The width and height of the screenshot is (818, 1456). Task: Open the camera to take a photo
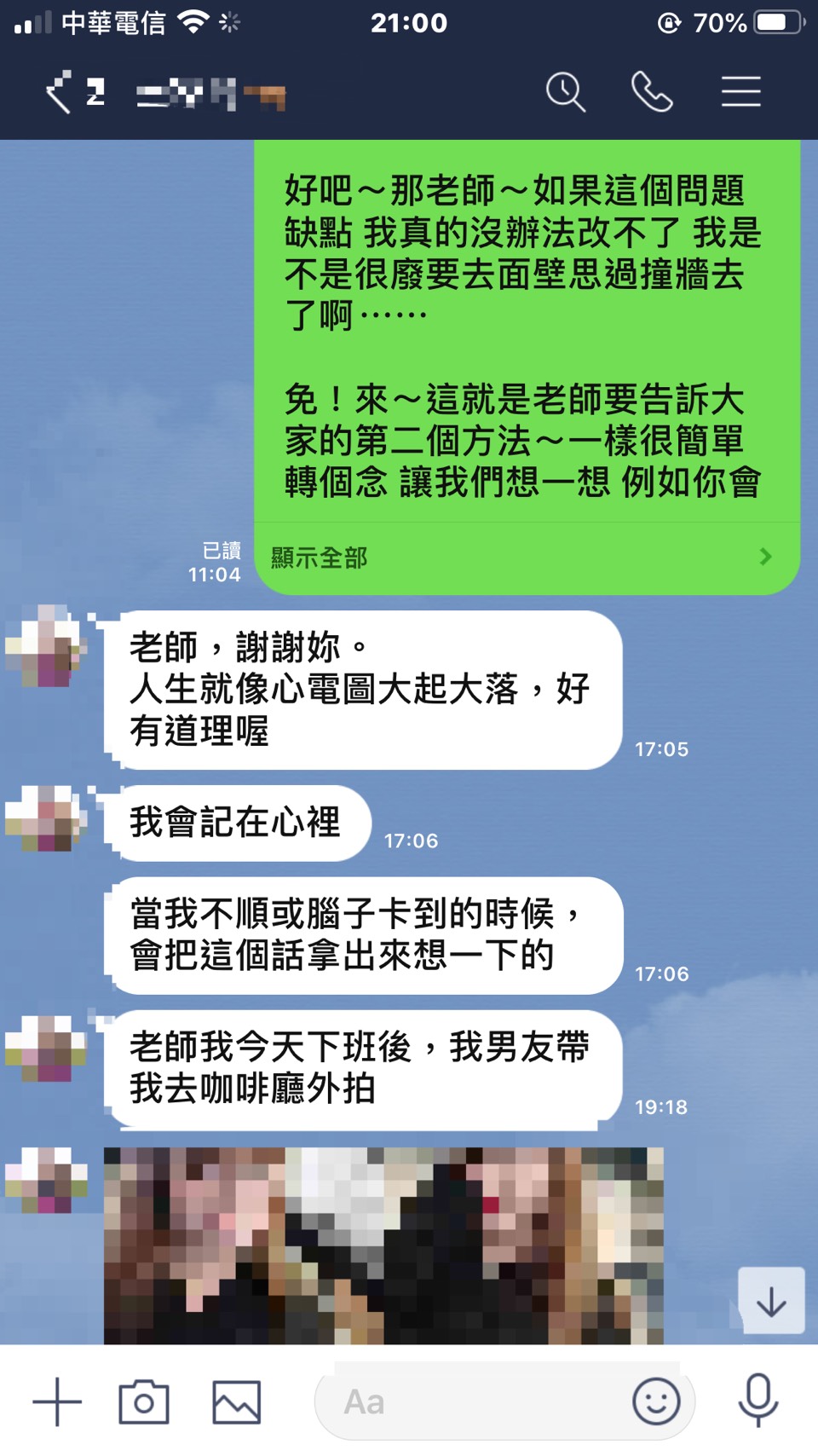144,1402
